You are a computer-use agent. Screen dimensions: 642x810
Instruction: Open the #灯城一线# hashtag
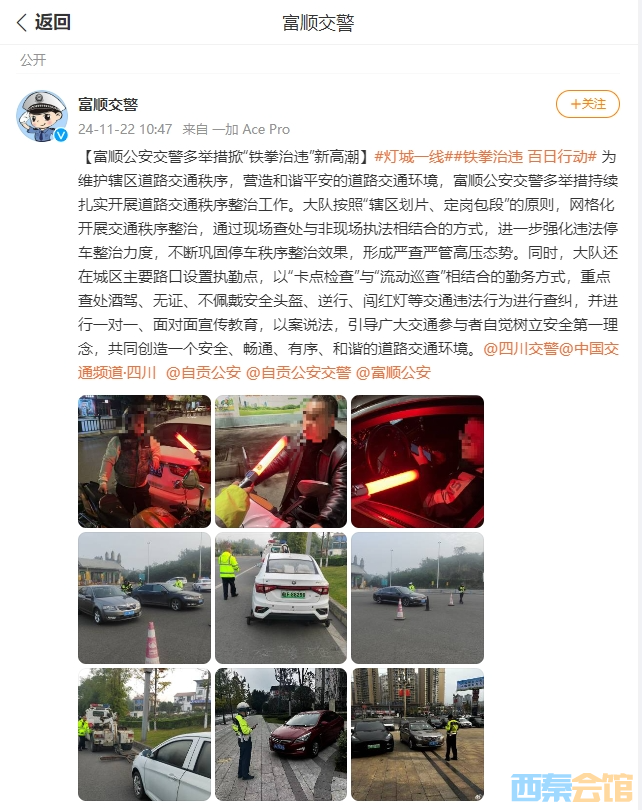(x=413, y=157)
